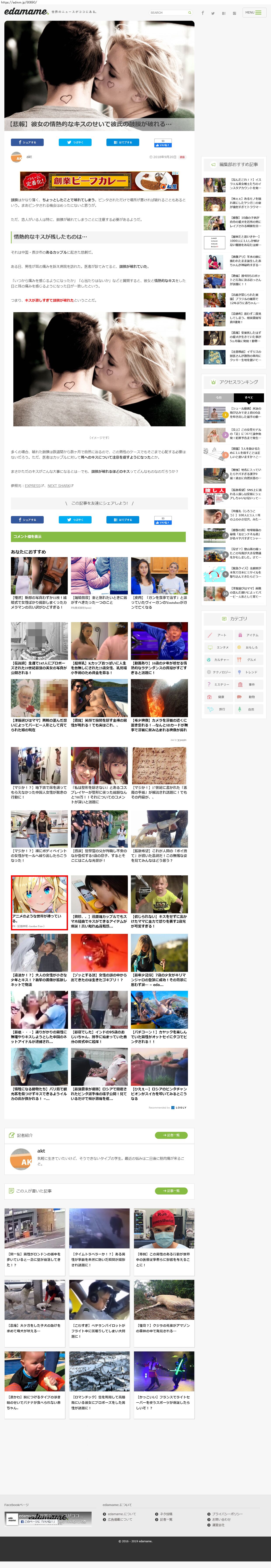Tweet the article with the つぶやく button
271x1568 pixels.
tap(75, 142)
